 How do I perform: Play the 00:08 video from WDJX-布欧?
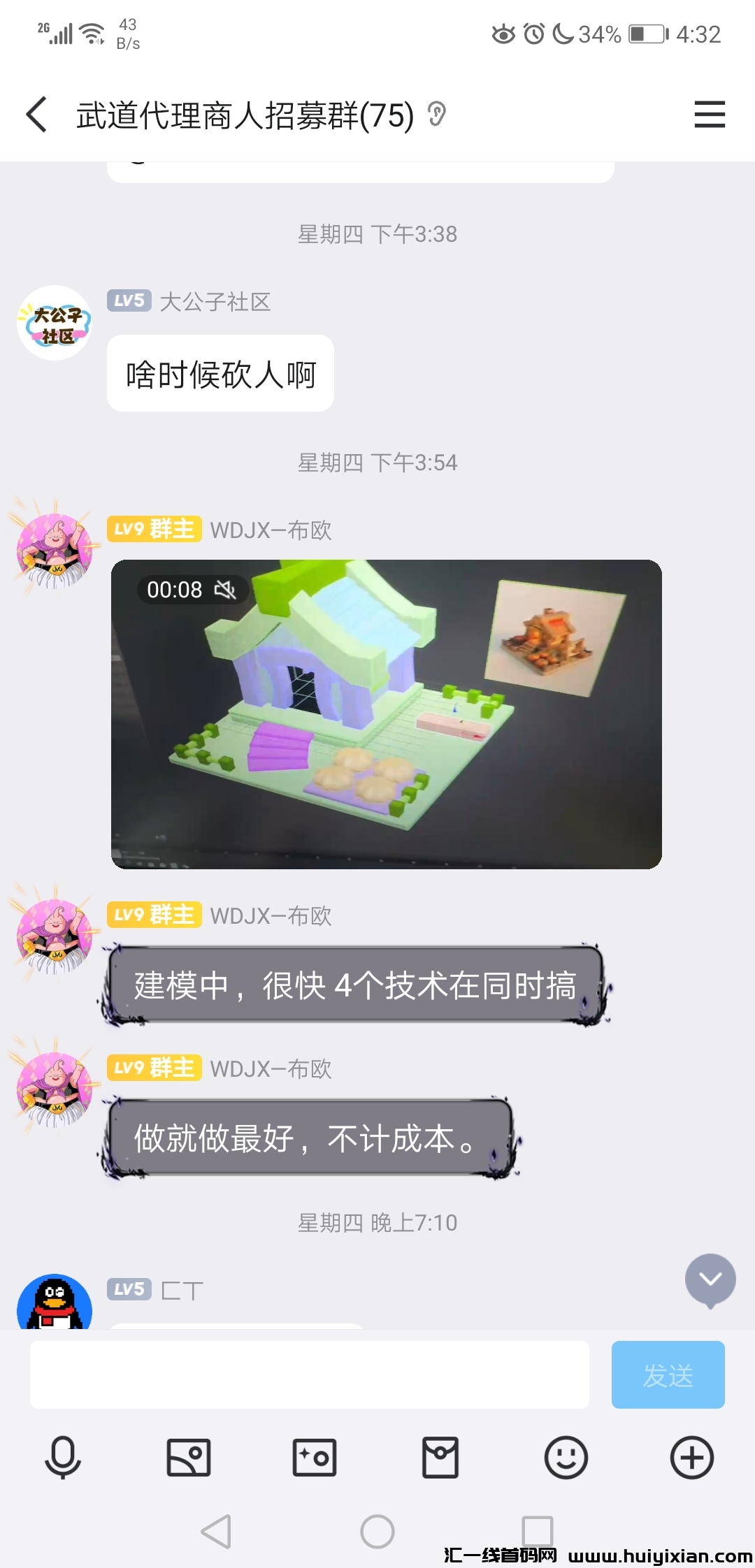(x=386, y=713)
